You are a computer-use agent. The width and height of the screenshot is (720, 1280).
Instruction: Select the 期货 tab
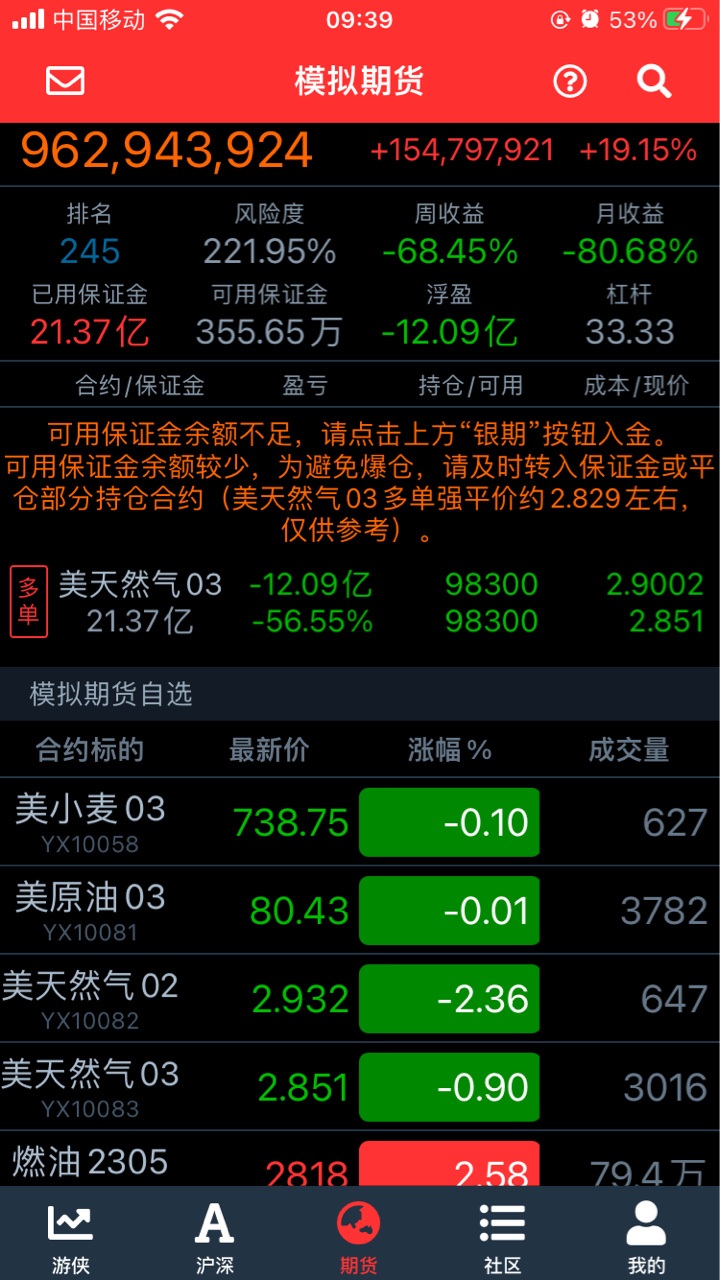click(x=359, y=1238)
